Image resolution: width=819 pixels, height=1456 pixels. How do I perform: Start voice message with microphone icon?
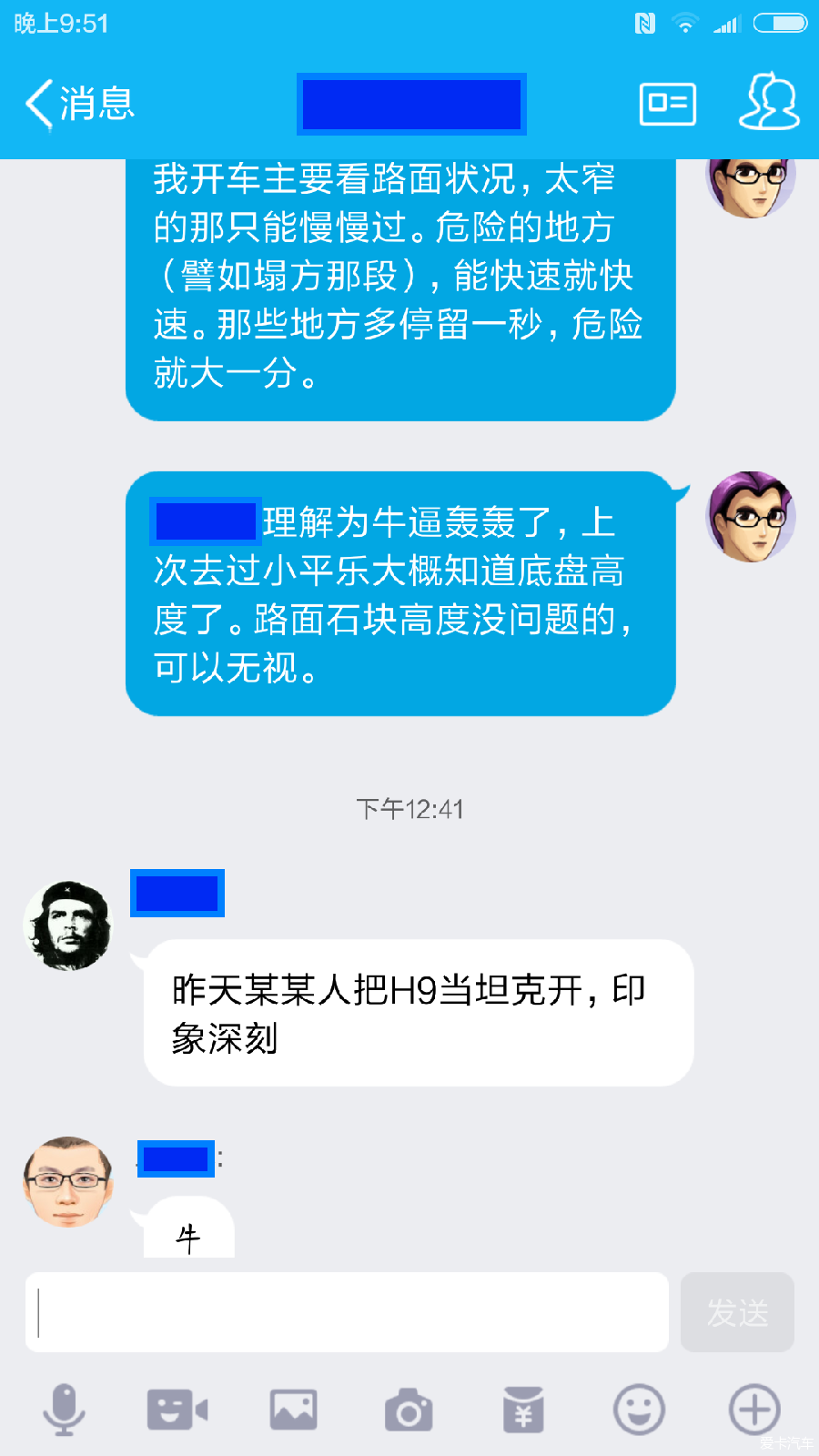coord(64,1410)
